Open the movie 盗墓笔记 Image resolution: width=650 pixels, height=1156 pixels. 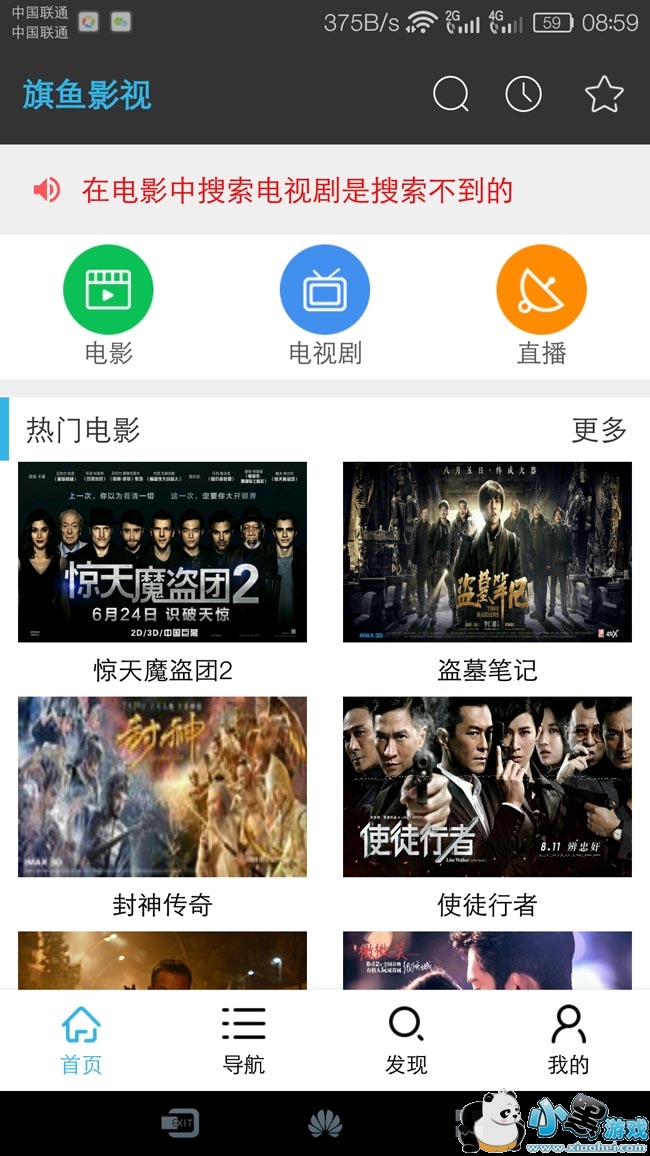click(487, 552)
